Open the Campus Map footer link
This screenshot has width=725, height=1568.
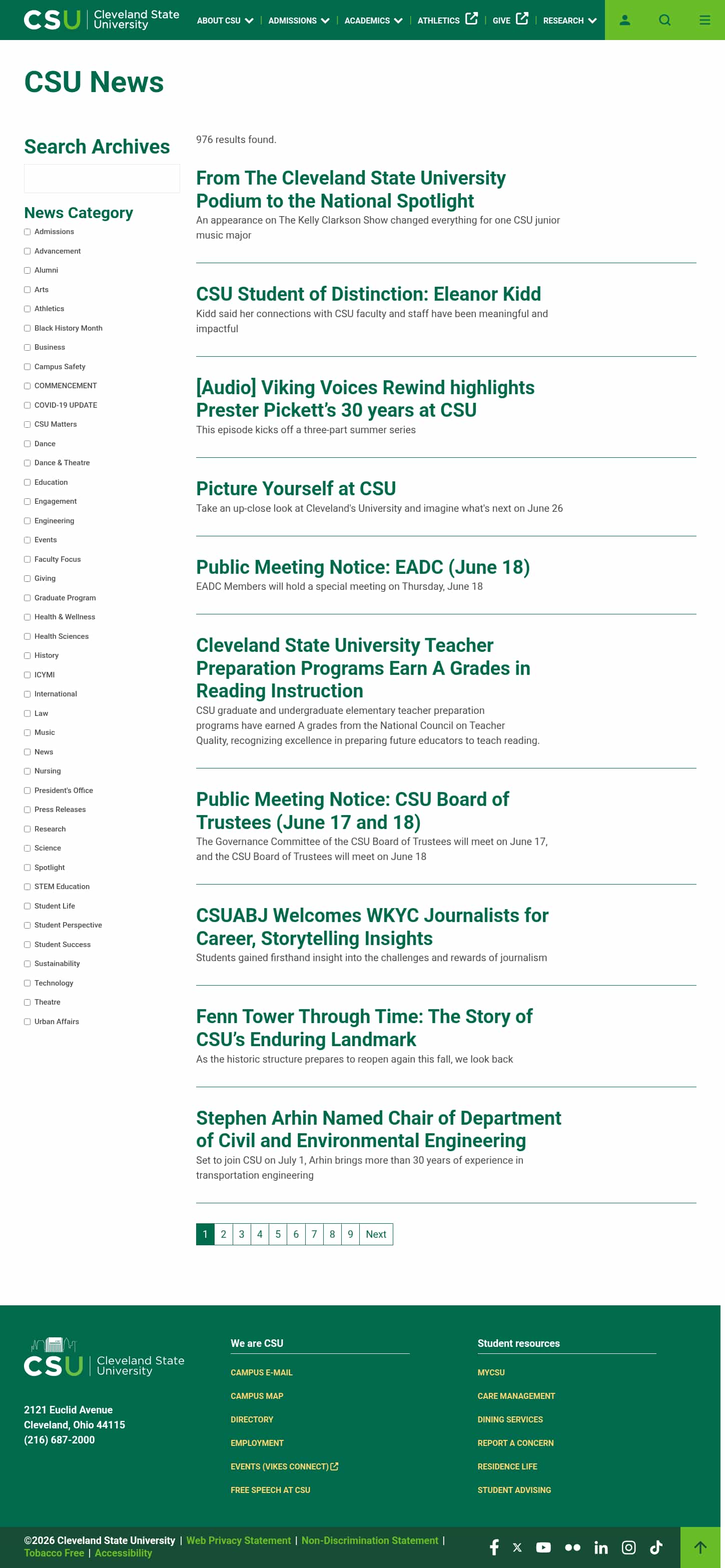(257, 1396)
